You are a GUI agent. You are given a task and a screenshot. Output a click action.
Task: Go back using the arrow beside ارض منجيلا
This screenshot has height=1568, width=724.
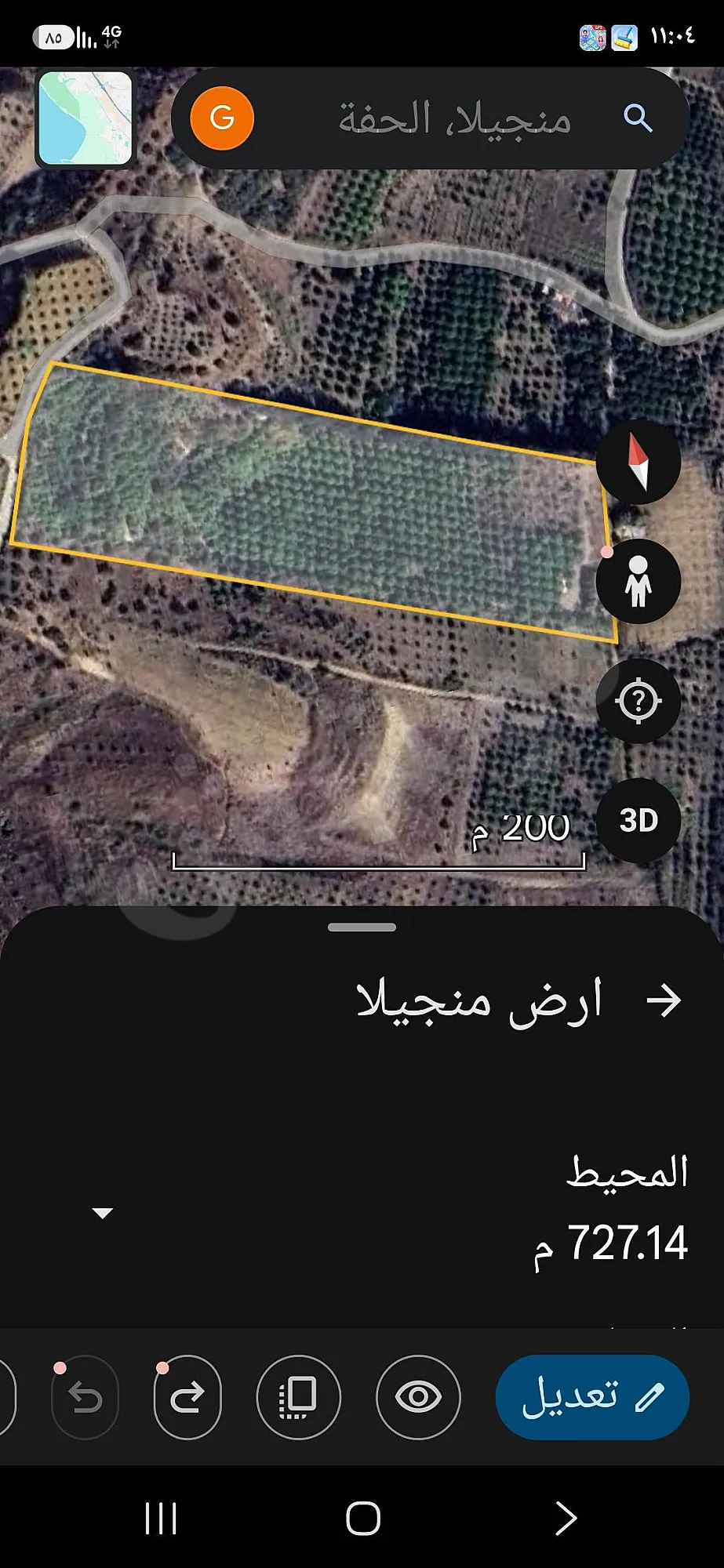click(x=664, y=1001)
